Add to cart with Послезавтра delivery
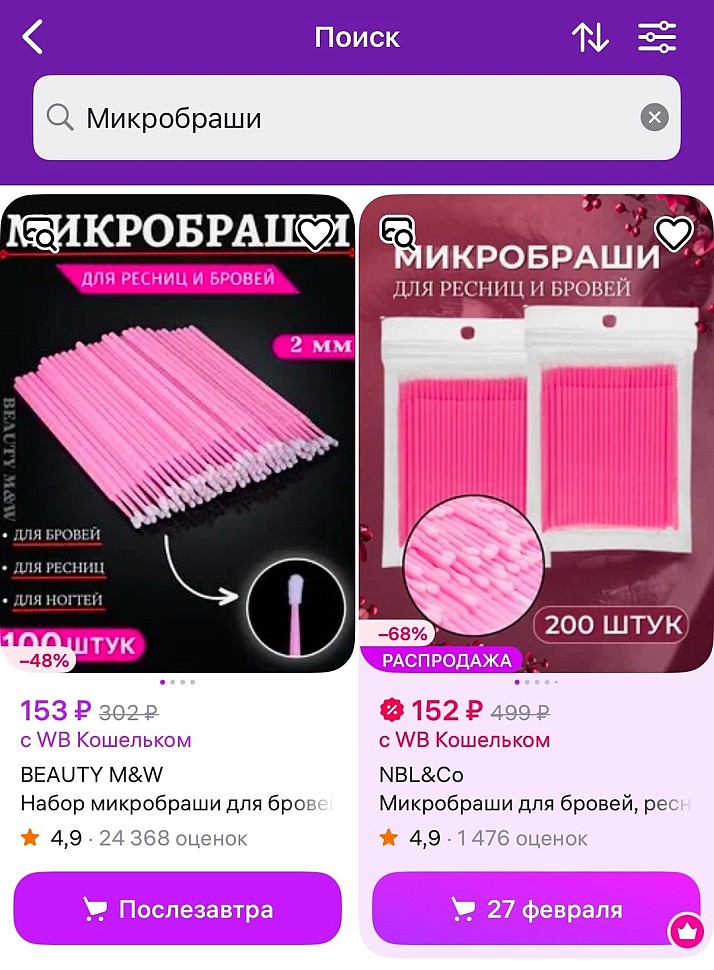 (178, 909)
